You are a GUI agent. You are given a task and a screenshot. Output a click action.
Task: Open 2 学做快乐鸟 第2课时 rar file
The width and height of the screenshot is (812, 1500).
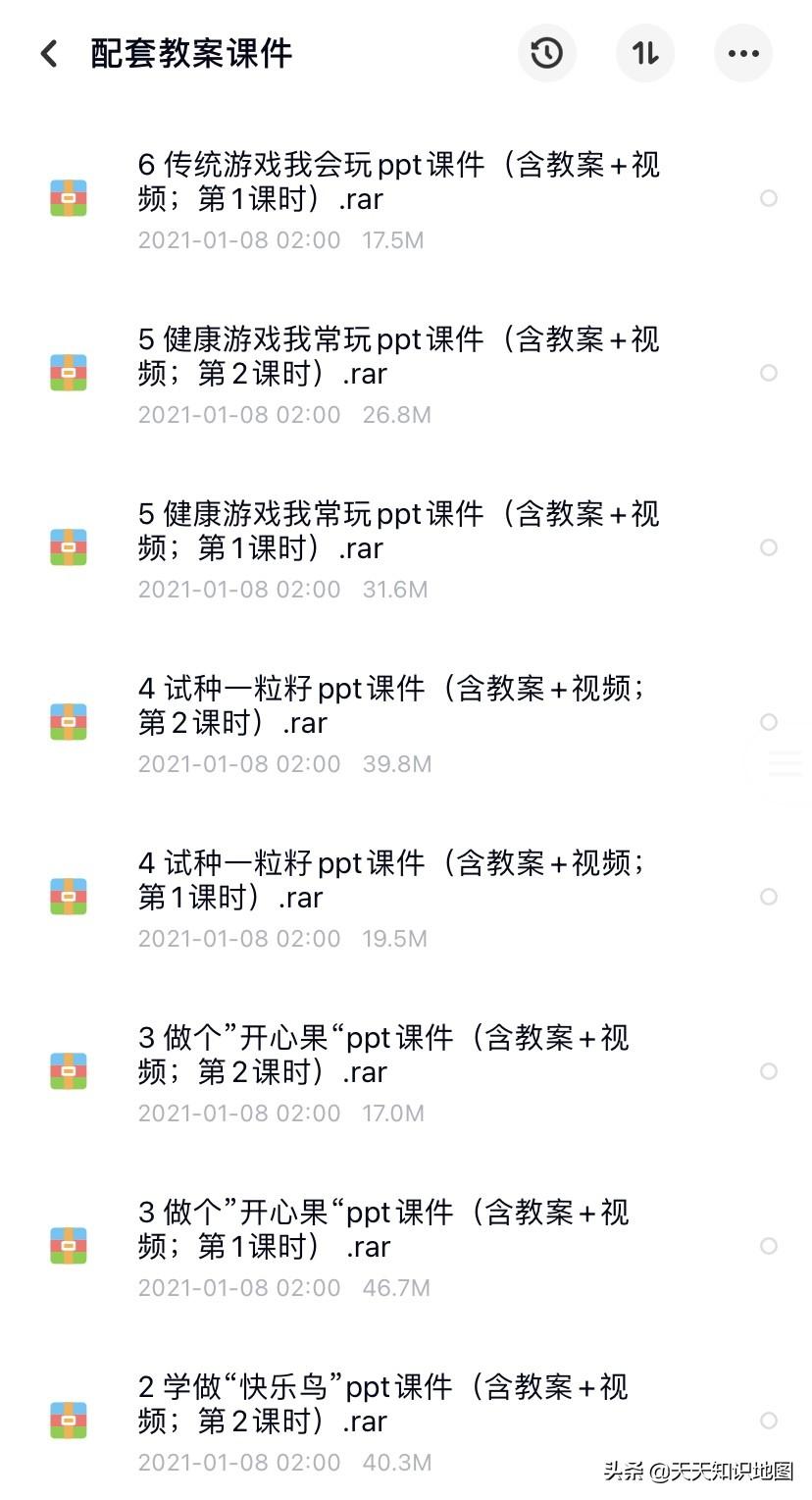click(384, 1405)
